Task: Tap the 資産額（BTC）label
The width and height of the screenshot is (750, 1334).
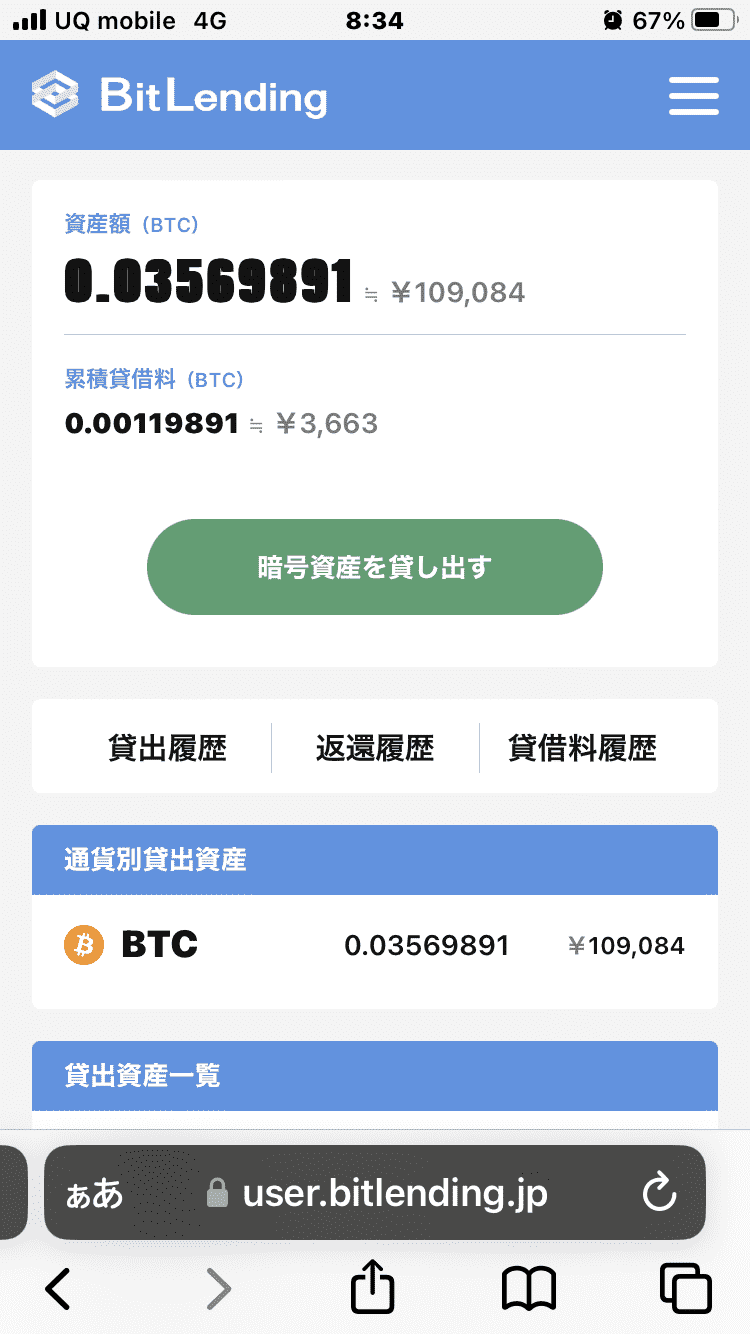Action: tap(130, 224)
